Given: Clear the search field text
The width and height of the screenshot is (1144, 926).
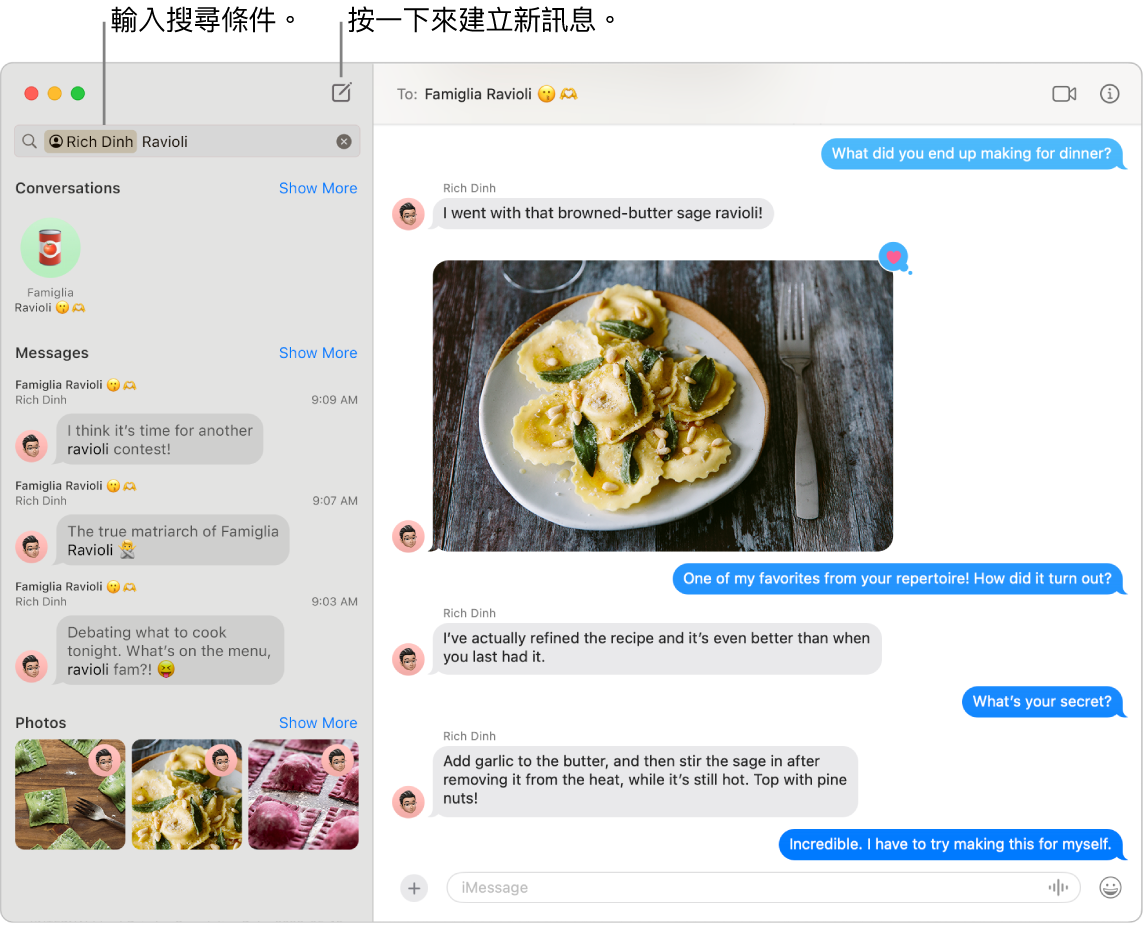Looking at the screenshot, I should [x=344, y=142].
